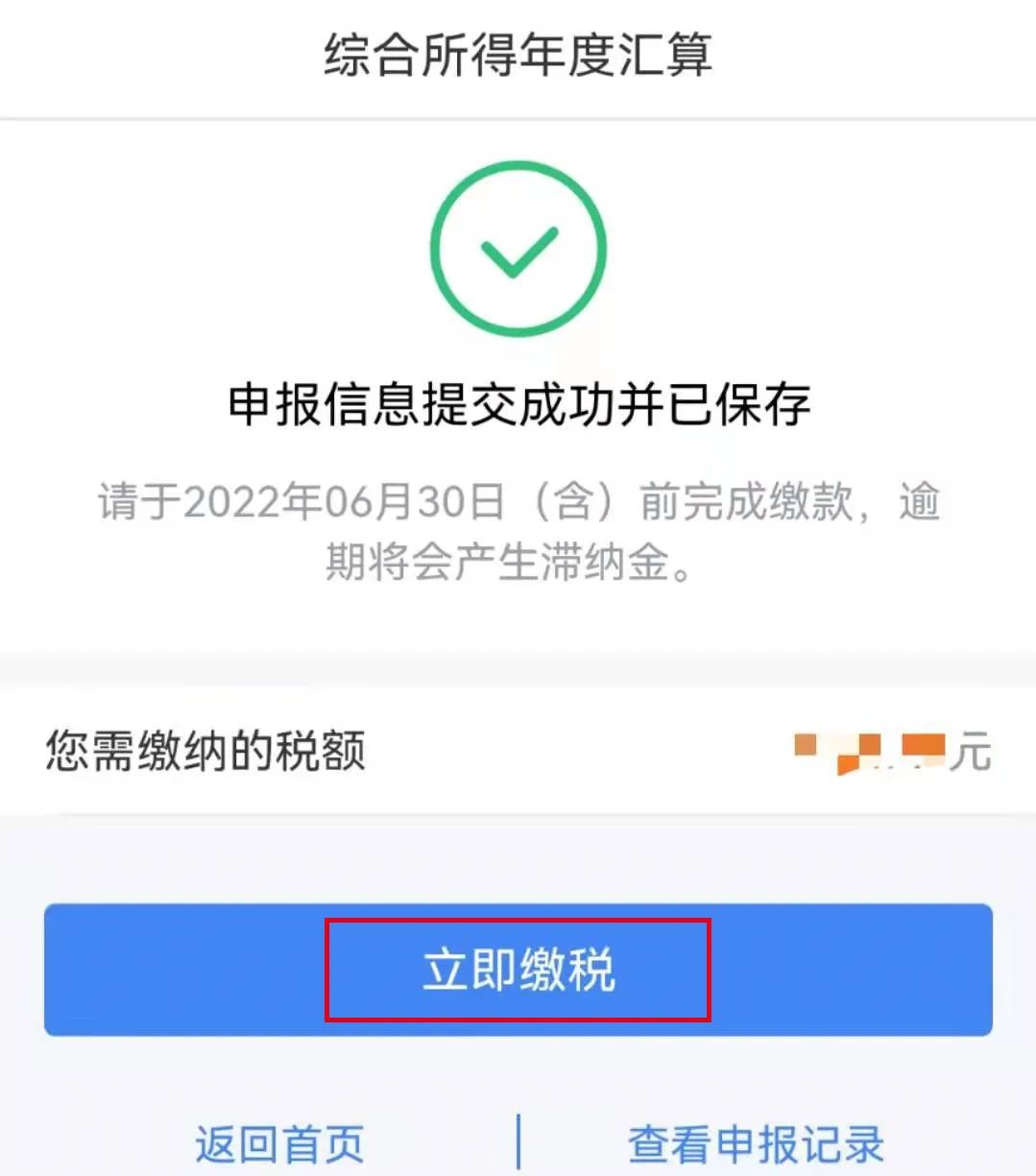Image resolution: width=1036 pixels, height=1176 pixels.
Task: Select the 元 currency label
Action: pos(970,754)
